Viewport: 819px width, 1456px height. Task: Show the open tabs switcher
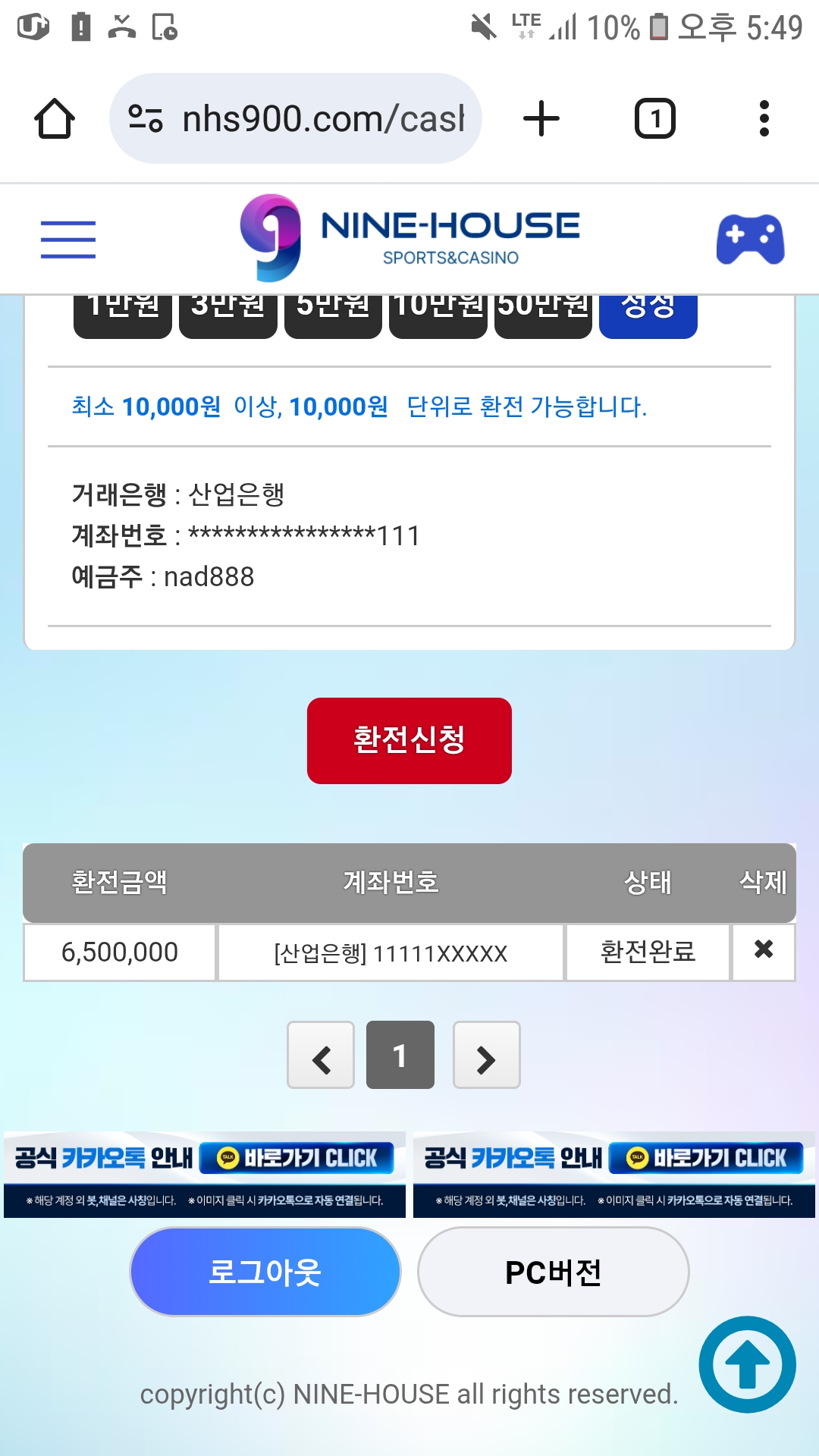[654, 119]
